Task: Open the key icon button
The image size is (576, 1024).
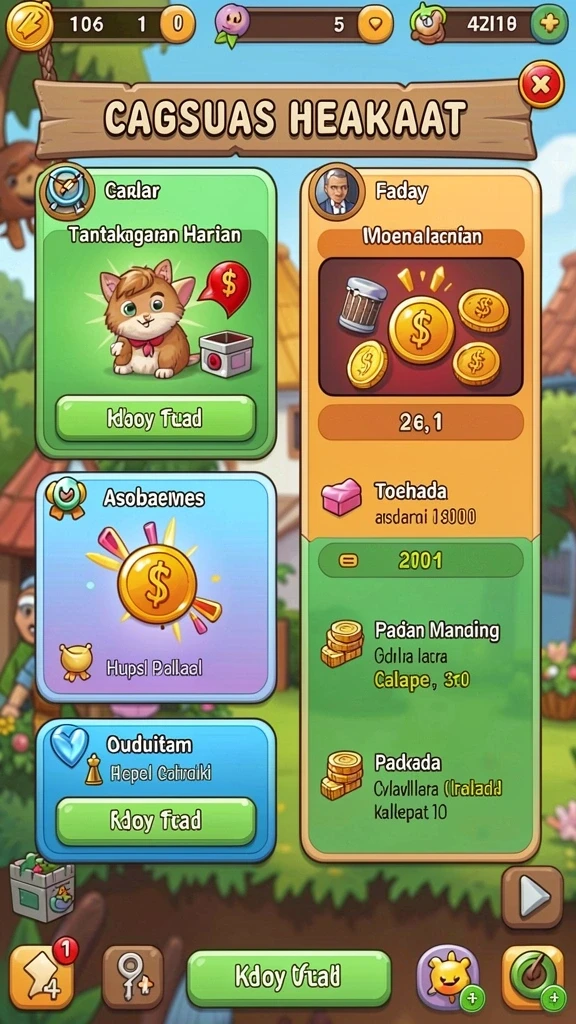Action: point(133,977)
